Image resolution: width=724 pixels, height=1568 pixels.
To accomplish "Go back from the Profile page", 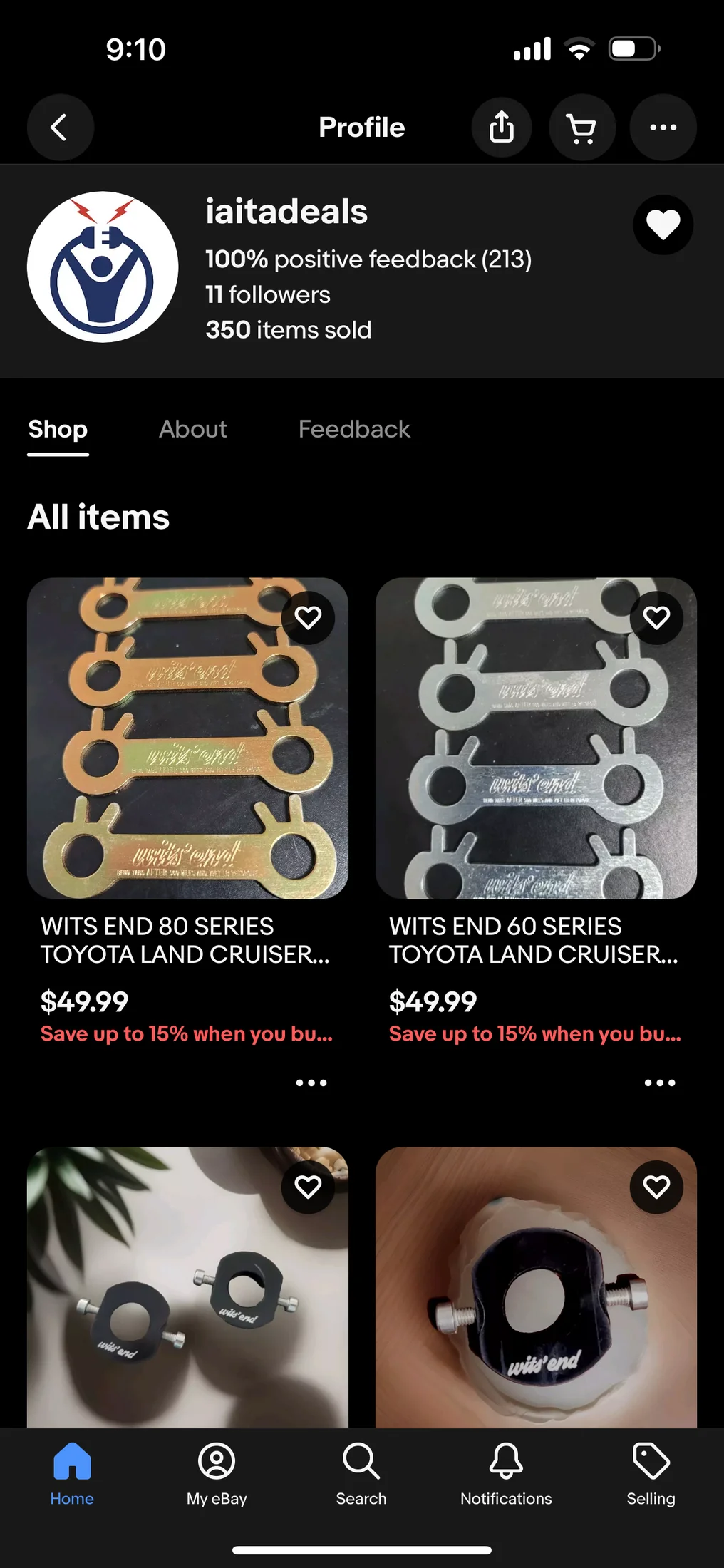I will pyautogui.click(x=60, y=128).
